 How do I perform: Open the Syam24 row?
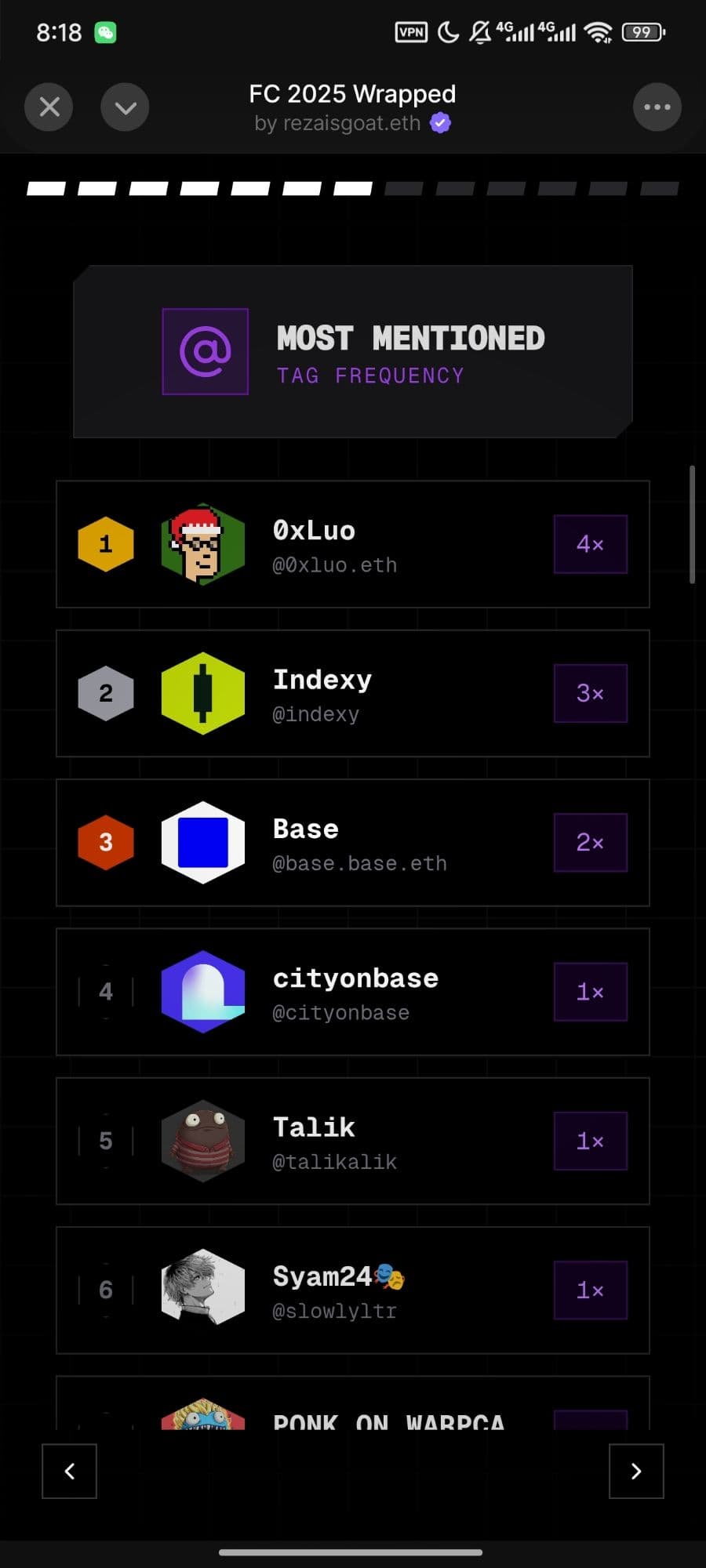(352, 1290)
